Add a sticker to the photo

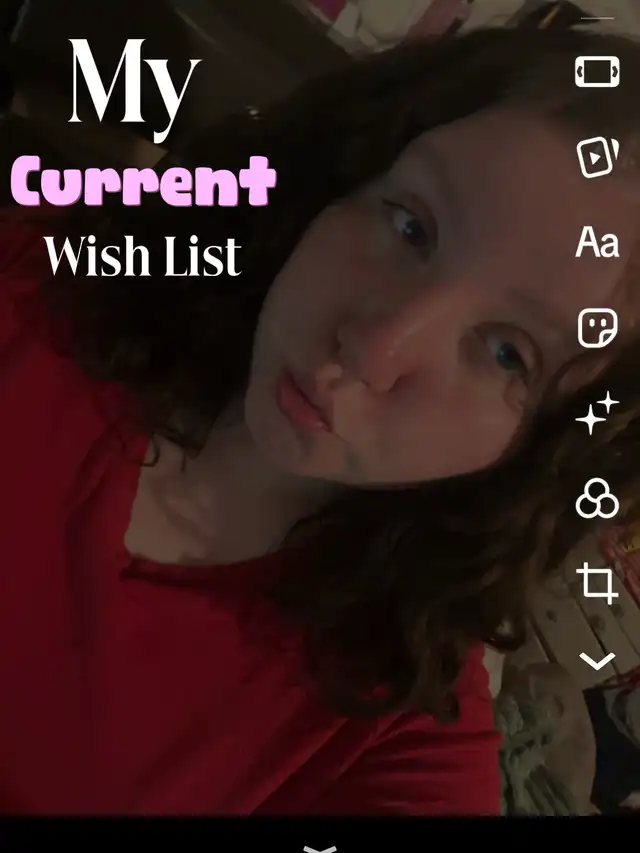(x=597, y=328)
